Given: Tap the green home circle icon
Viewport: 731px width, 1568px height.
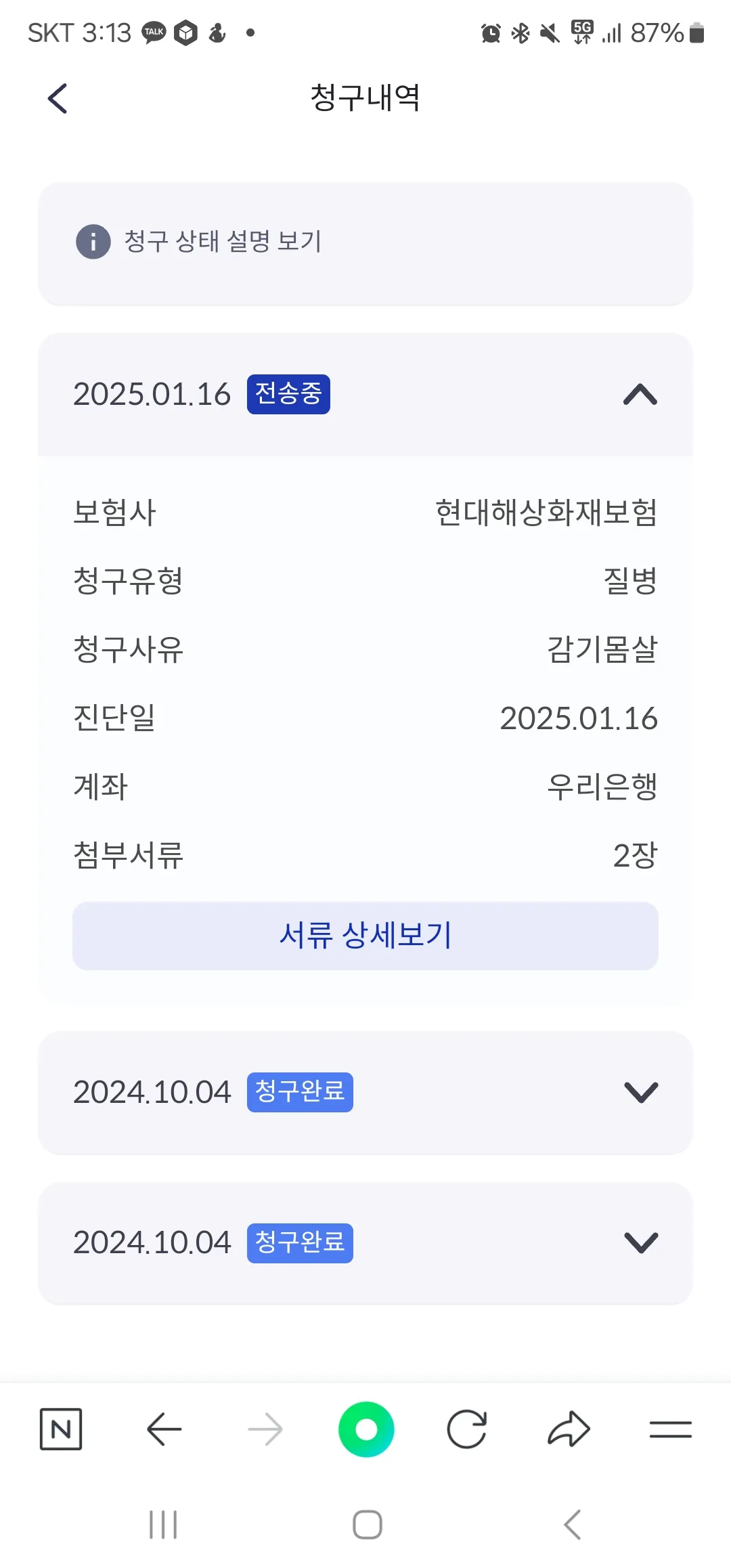Looking at the screenshot, I should (x=366, y=1428).
